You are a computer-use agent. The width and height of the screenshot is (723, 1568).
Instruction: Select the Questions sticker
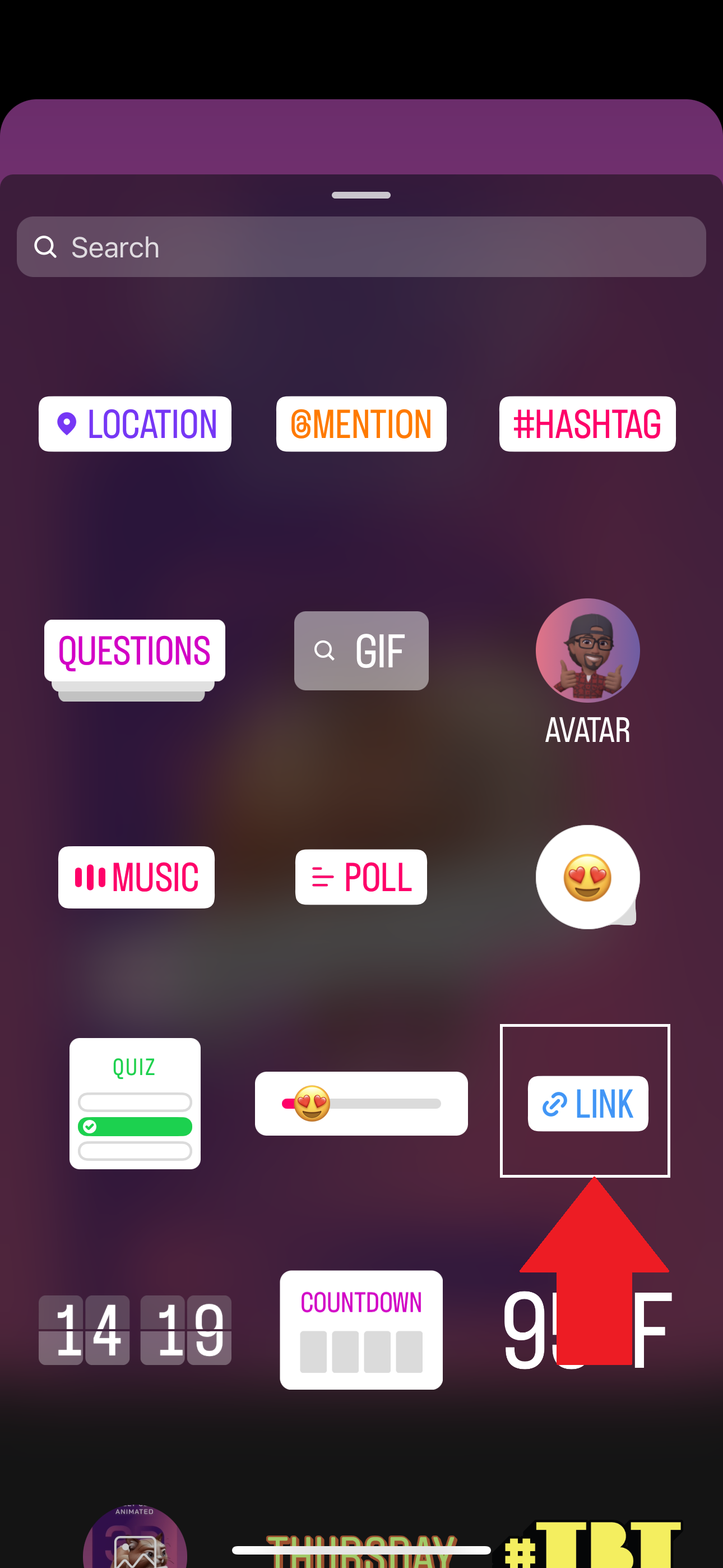point(135,651)
